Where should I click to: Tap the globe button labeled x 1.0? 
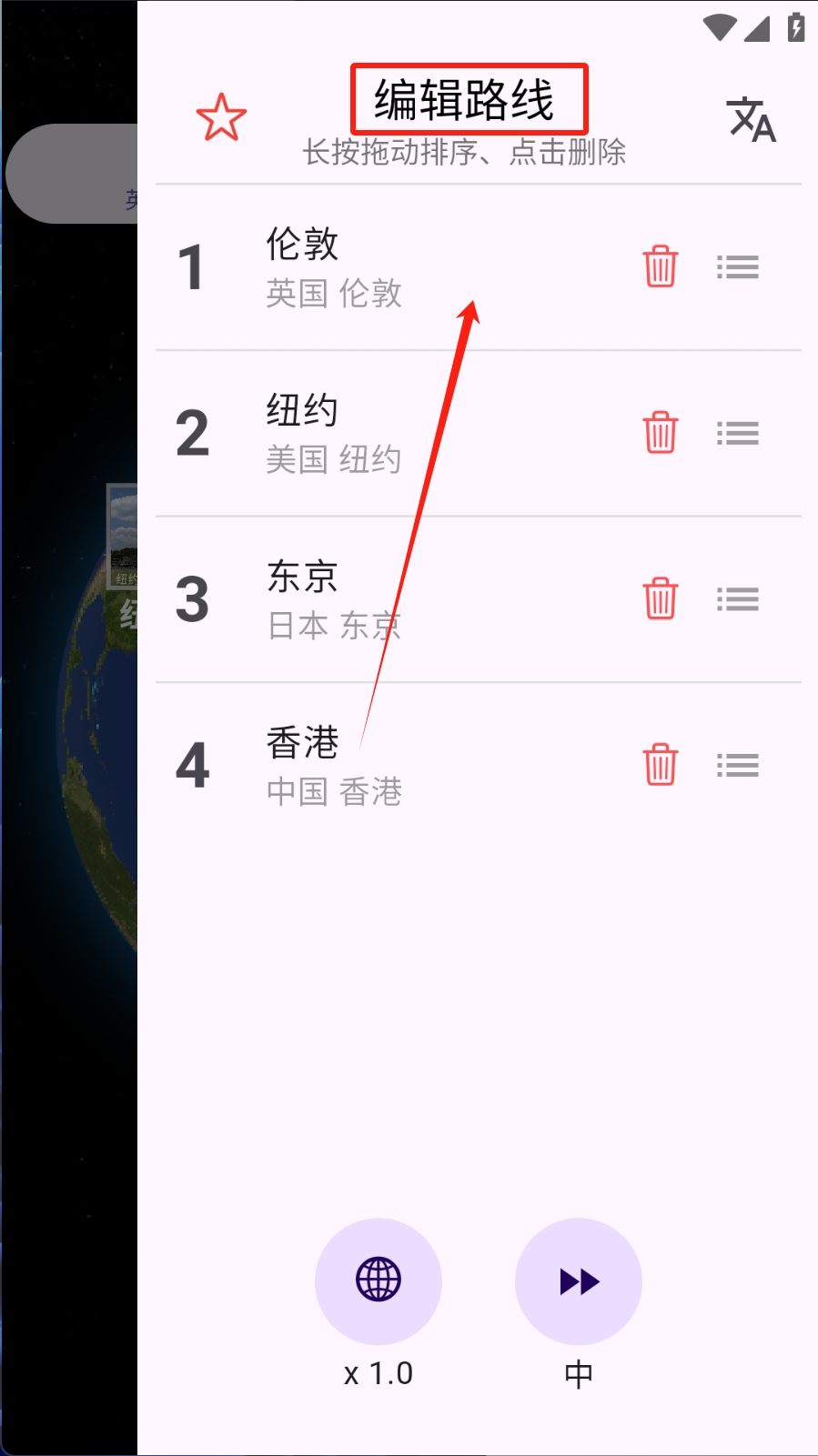coord(379,1281)
